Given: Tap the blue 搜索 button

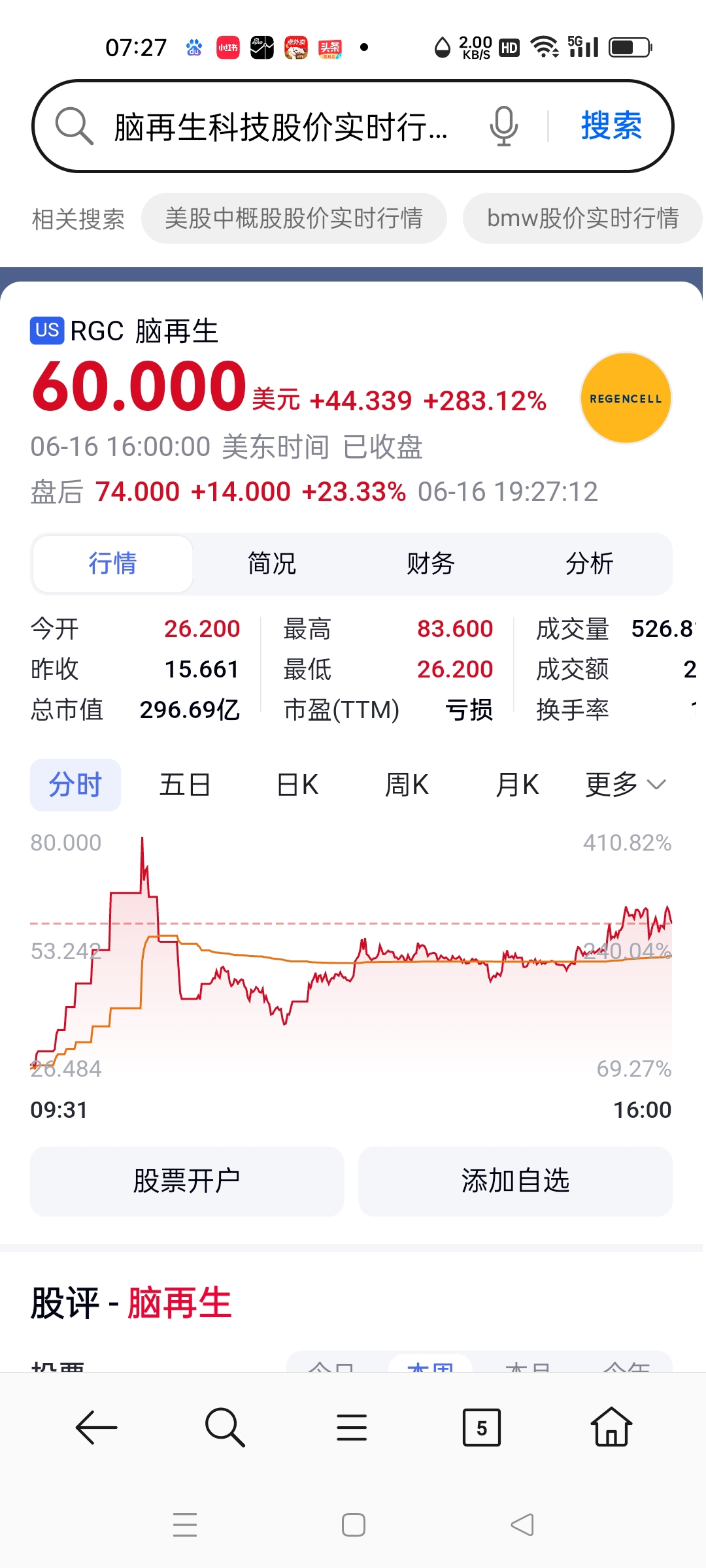Looking at the screenshot, I should coord(611,125).
